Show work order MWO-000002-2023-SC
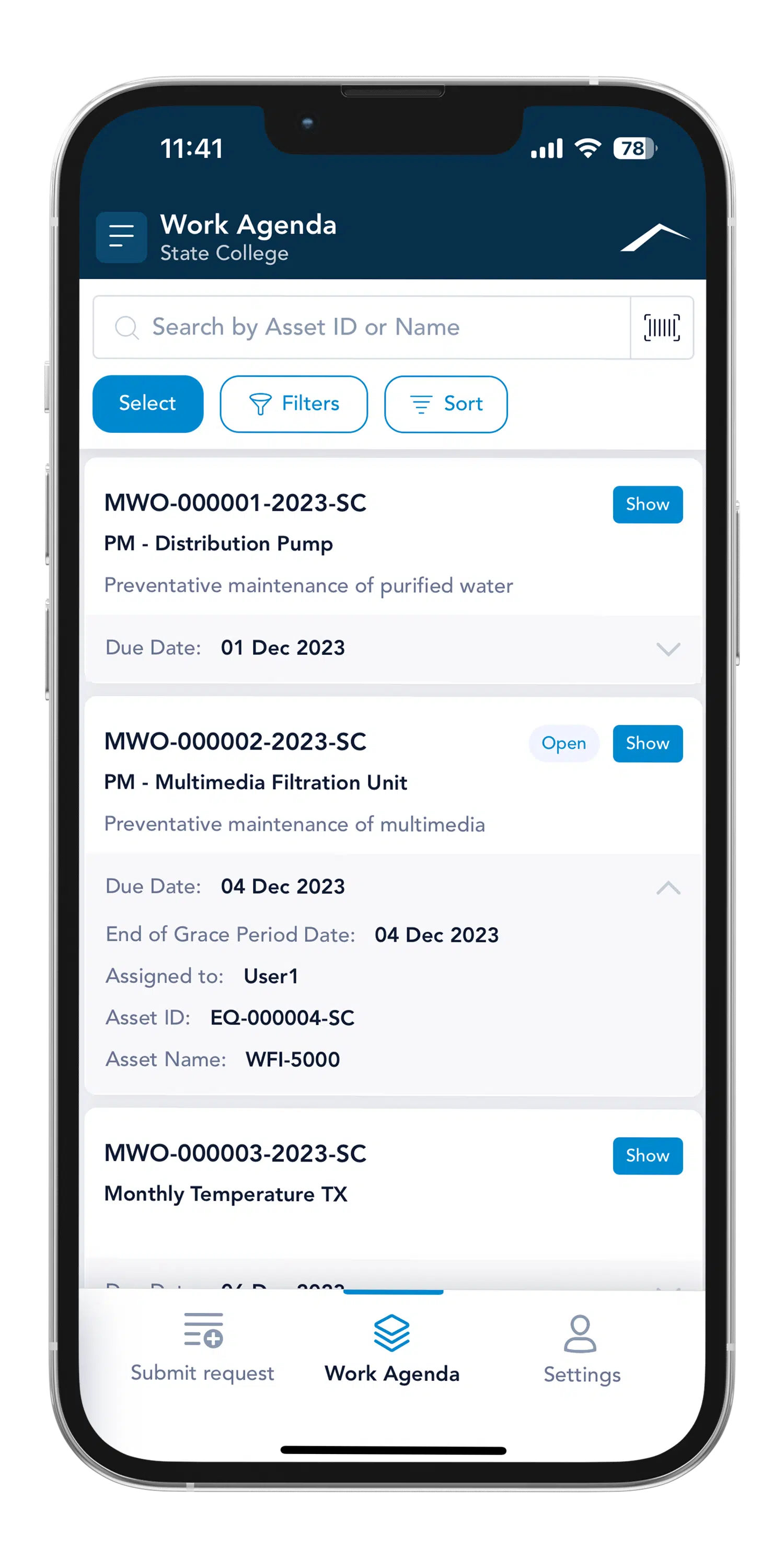Image resolution: width=784 pixels, height=1568 pixels. tap(647, 743)
